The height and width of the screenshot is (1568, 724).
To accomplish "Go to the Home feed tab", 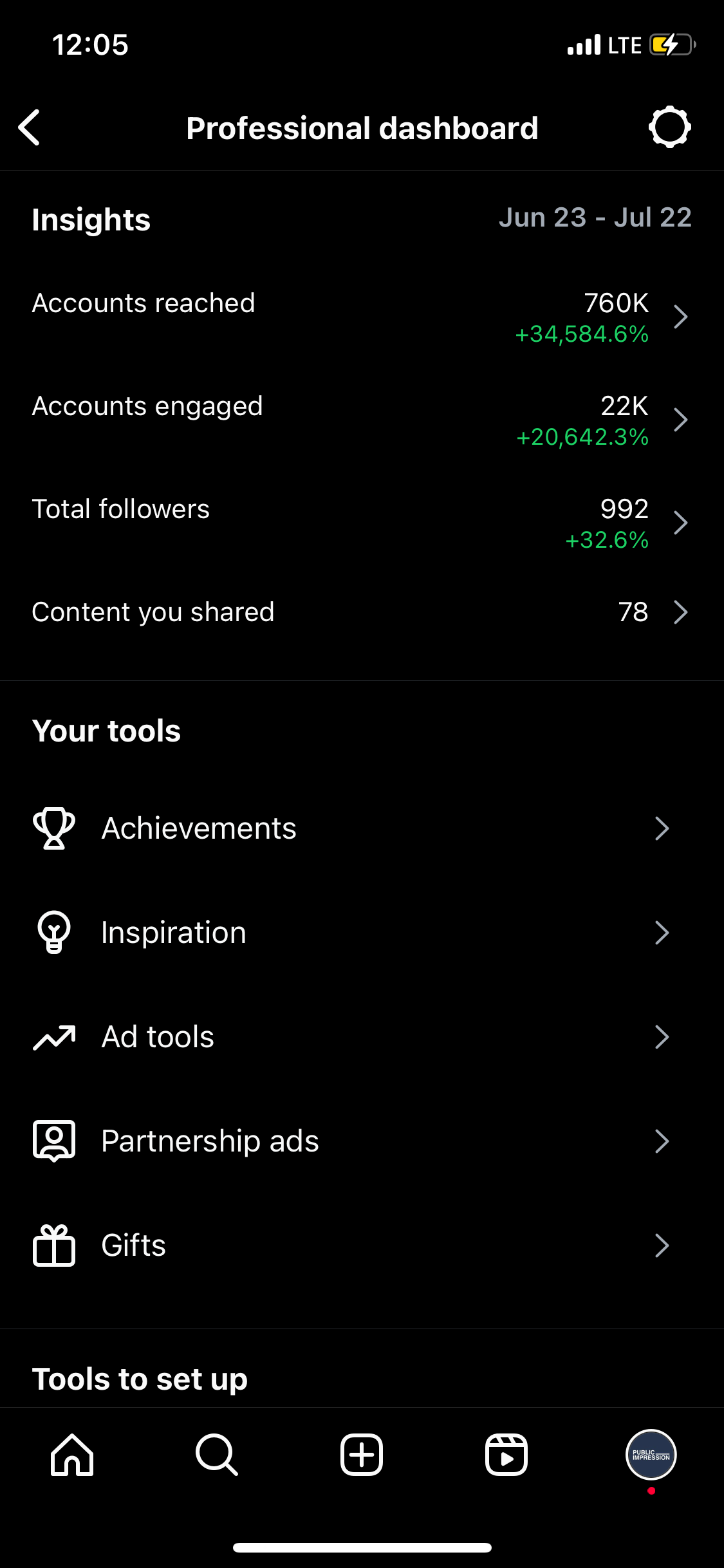I will click(72, 1455).
